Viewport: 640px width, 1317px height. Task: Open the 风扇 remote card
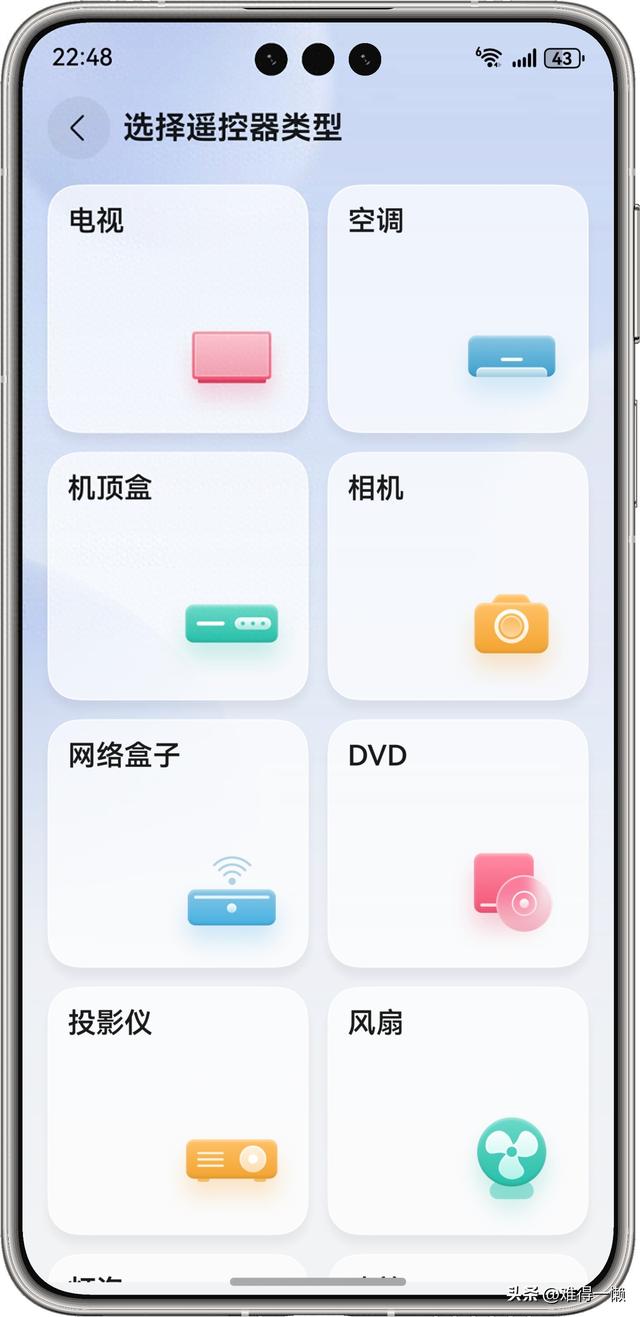[x=458, y=1110]
